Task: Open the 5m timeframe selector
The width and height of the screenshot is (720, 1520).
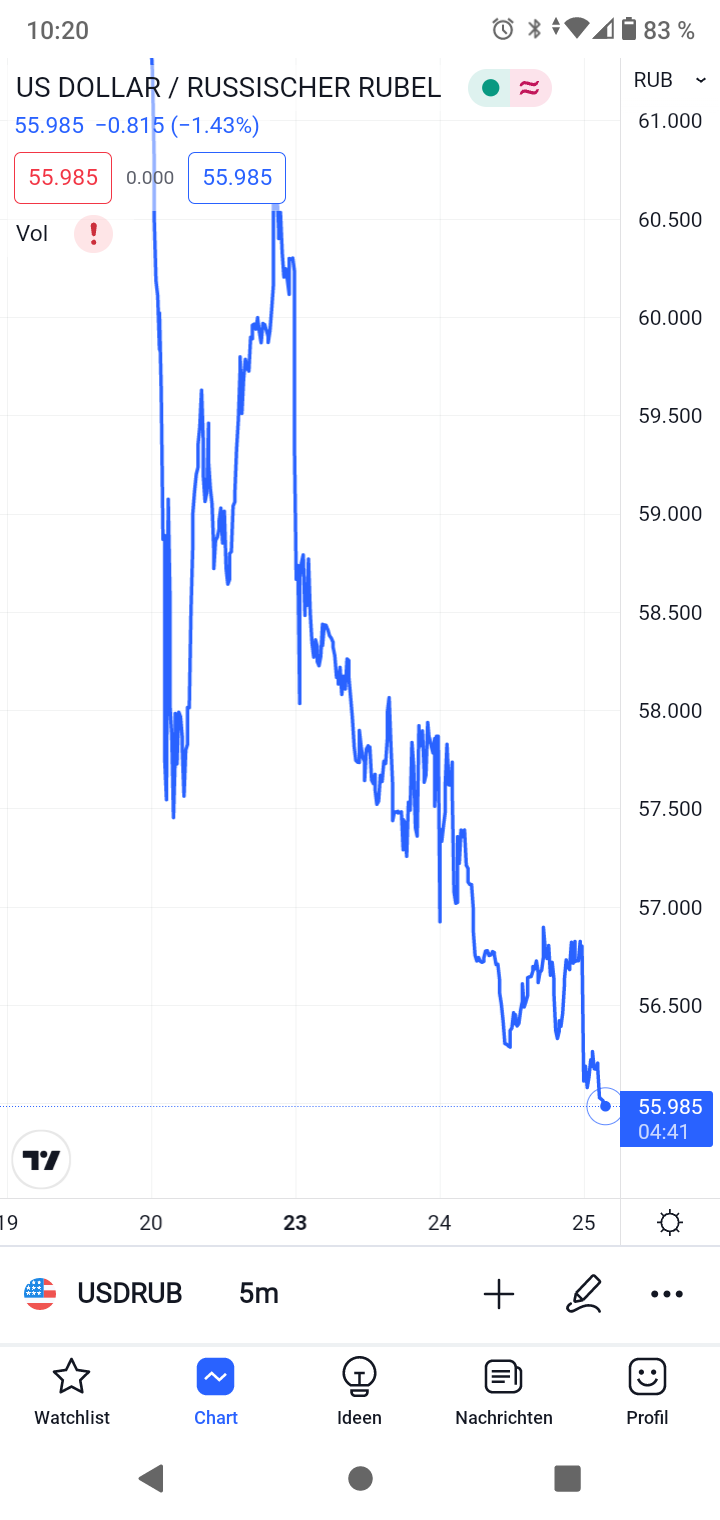Action: coord(259,1292)
